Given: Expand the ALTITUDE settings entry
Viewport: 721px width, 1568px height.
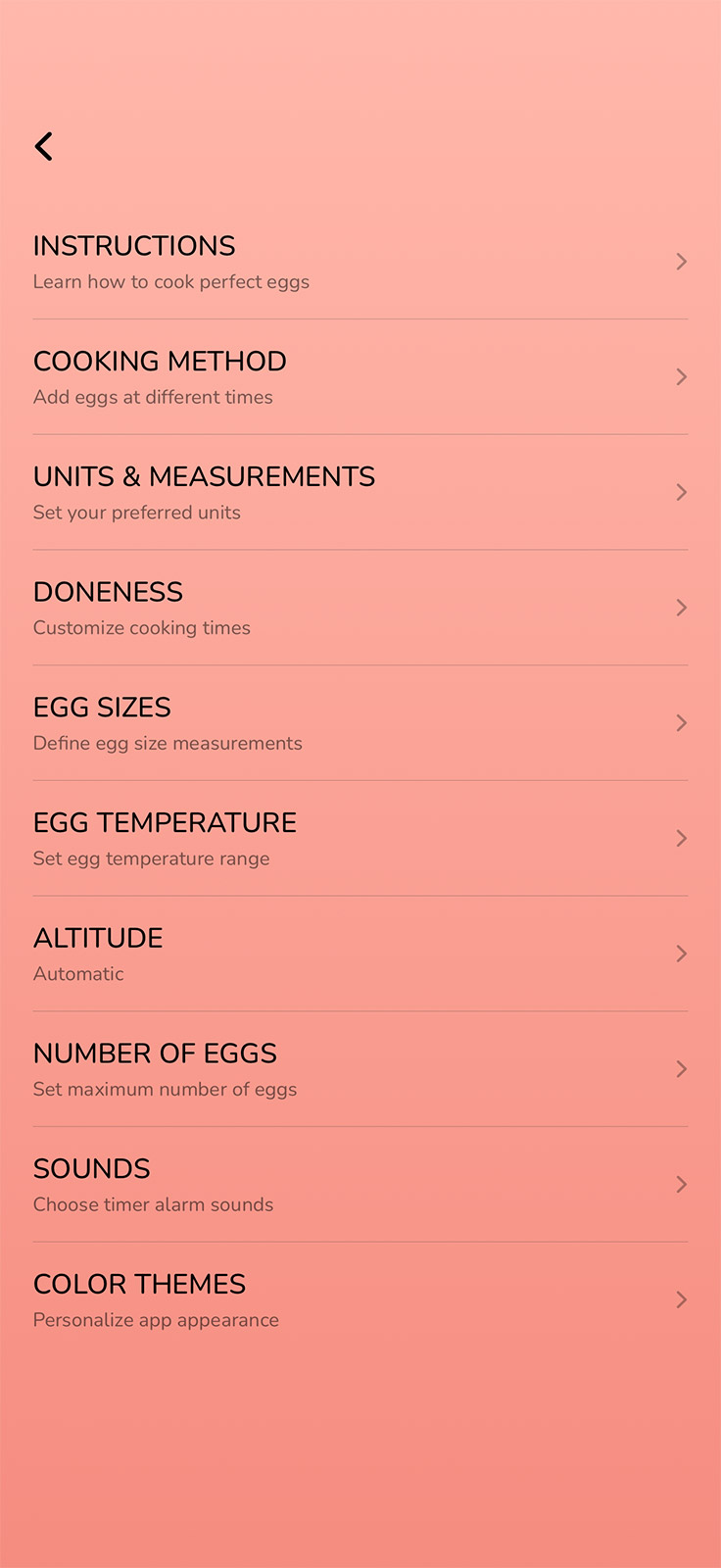Looking at the screenshot, I should click(x=360, y=954).
